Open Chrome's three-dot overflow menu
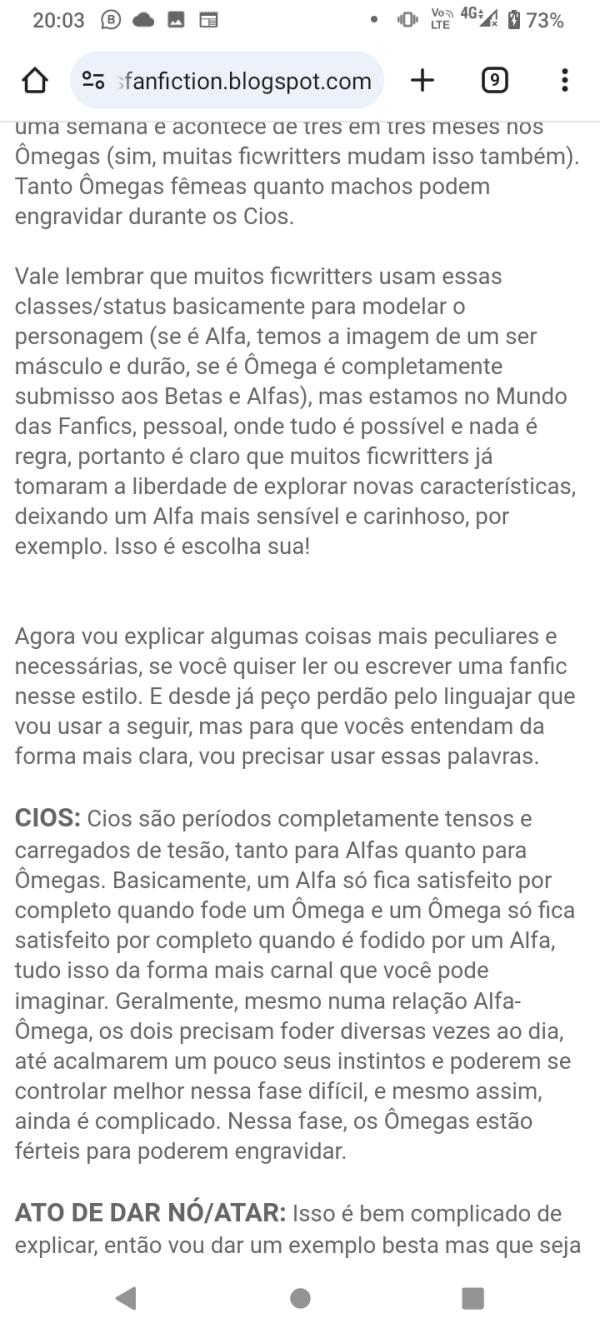Viewport: 600px width, 1333px height. click(x=565, y=81)
